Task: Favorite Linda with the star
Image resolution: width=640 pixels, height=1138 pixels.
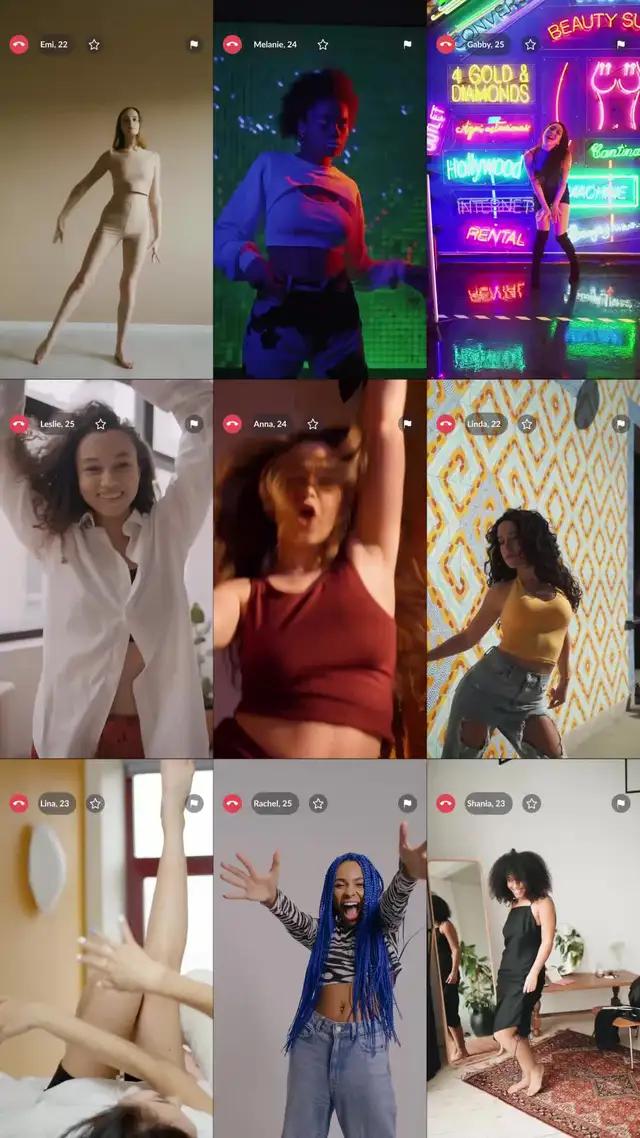Action: coord(527,424)
